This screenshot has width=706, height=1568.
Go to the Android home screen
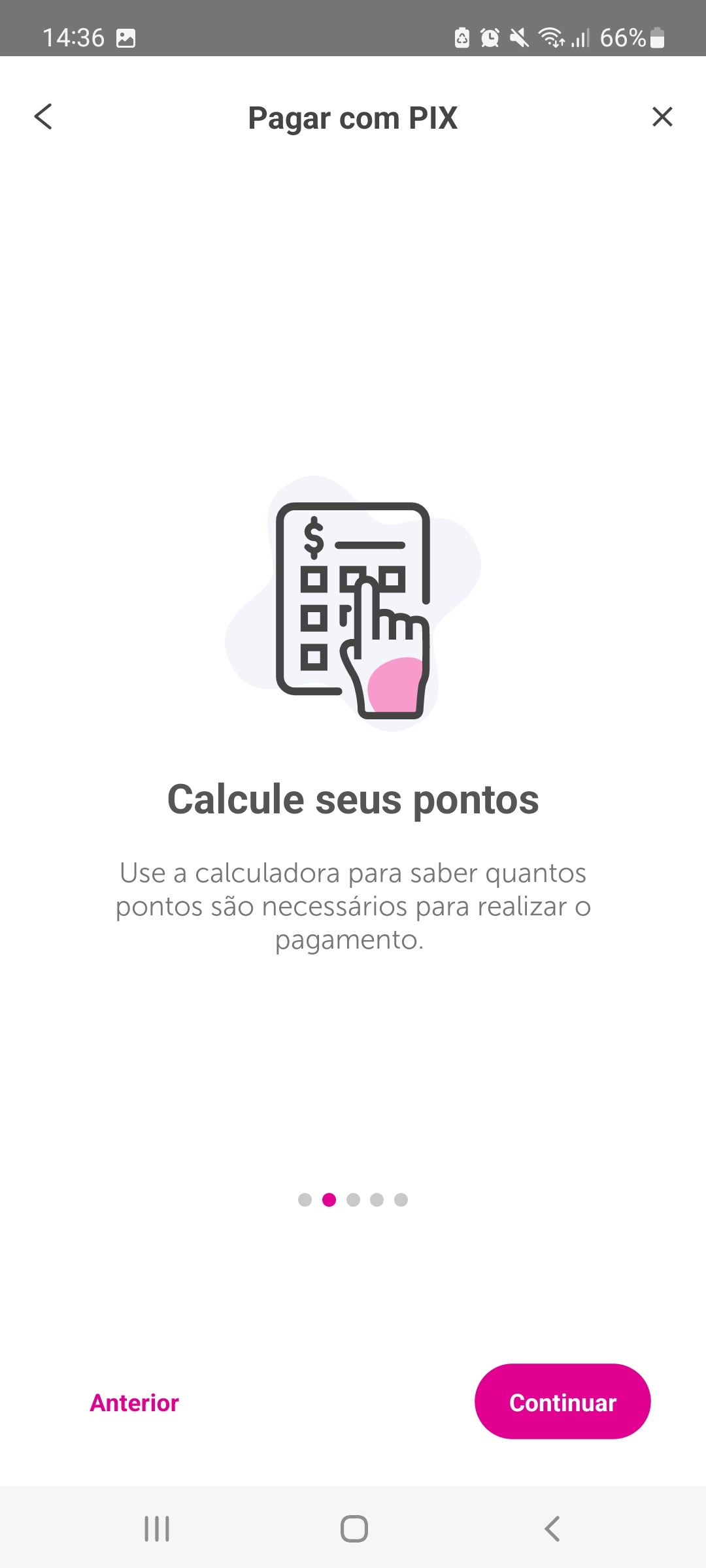(354, 1529)
